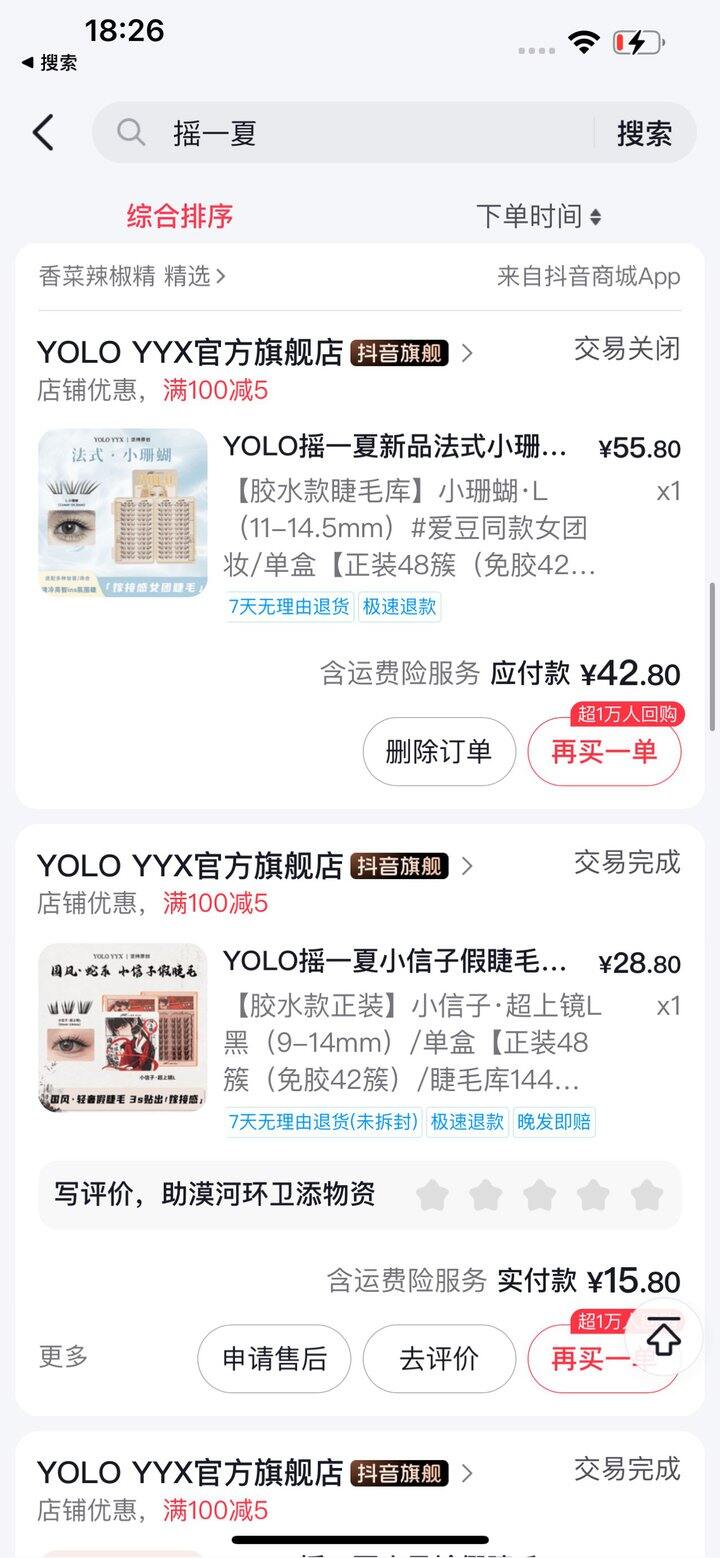Open the 小珊蝴 eyelash product image
Image resolution: width=720 pixels, height=1558 pixels.
point(123,514)
